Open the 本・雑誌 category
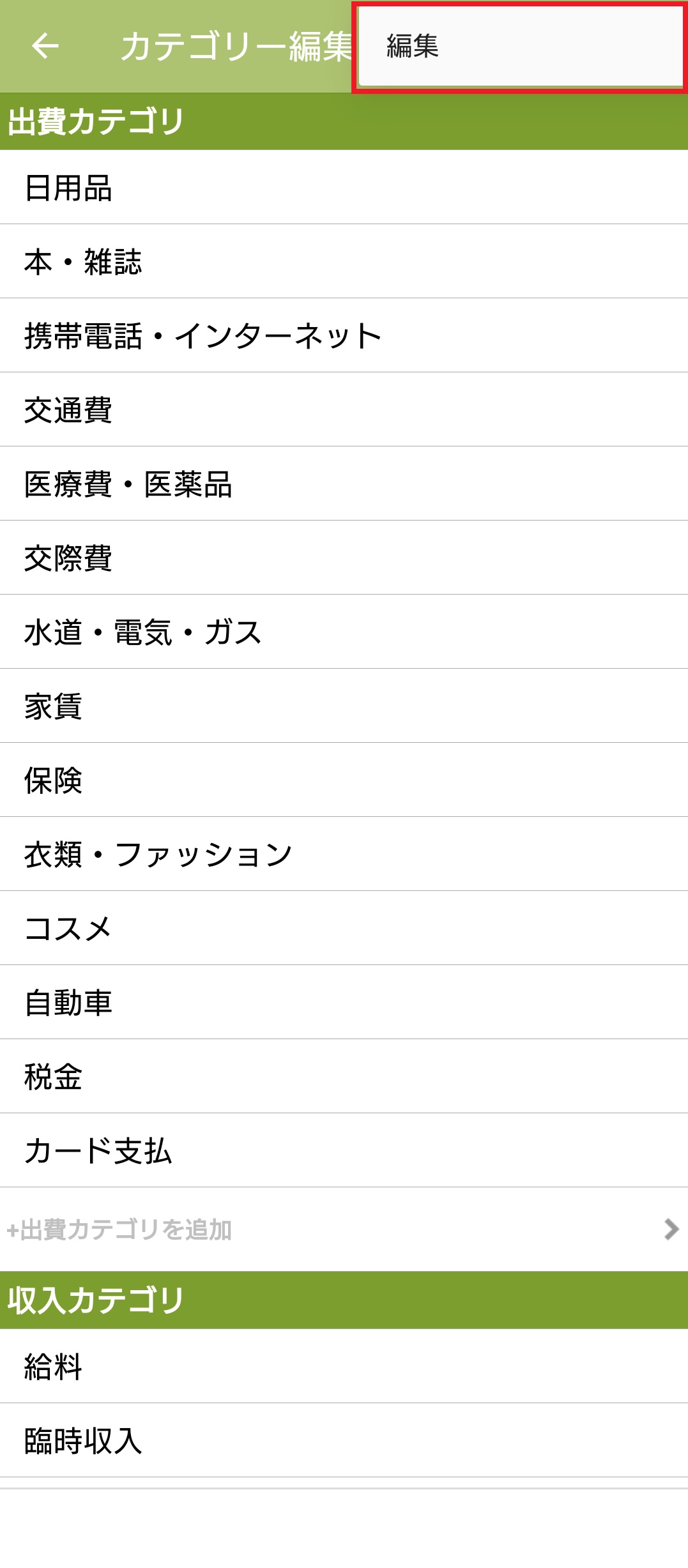This screenshot has height=1568, width=688. point(344,262)
